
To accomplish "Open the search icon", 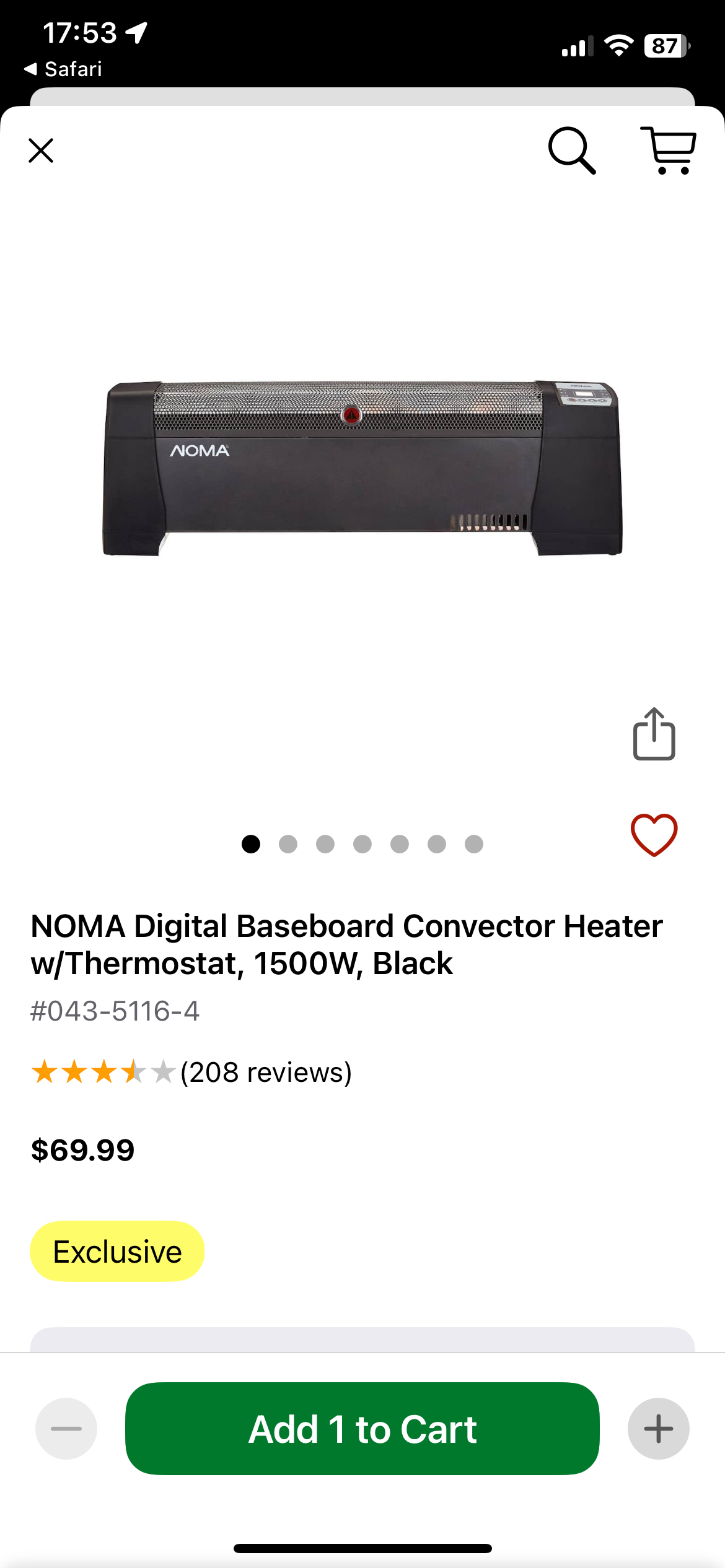I will pos(571,150).
